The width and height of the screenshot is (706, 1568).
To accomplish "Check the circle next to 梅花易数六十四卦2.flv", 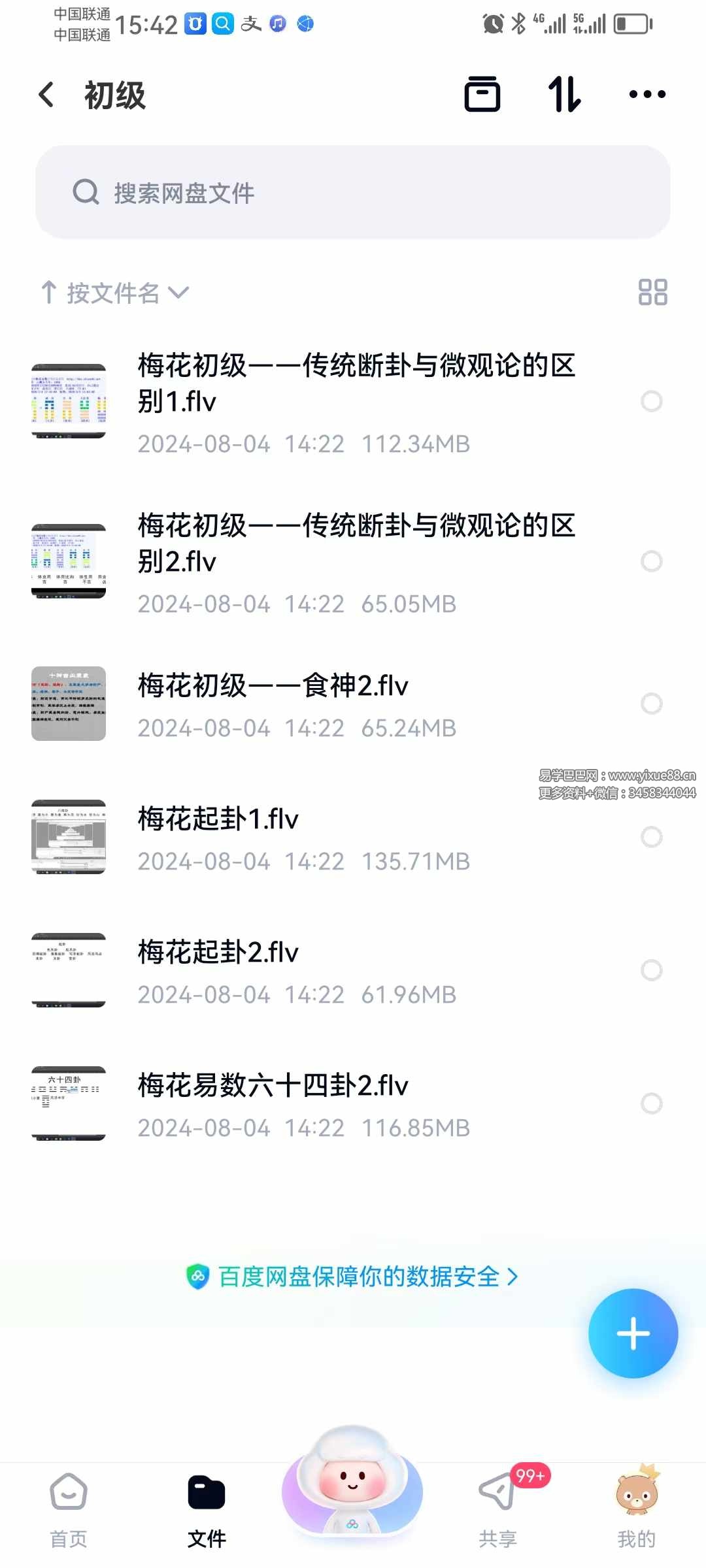I will (x=652, y=1103).
